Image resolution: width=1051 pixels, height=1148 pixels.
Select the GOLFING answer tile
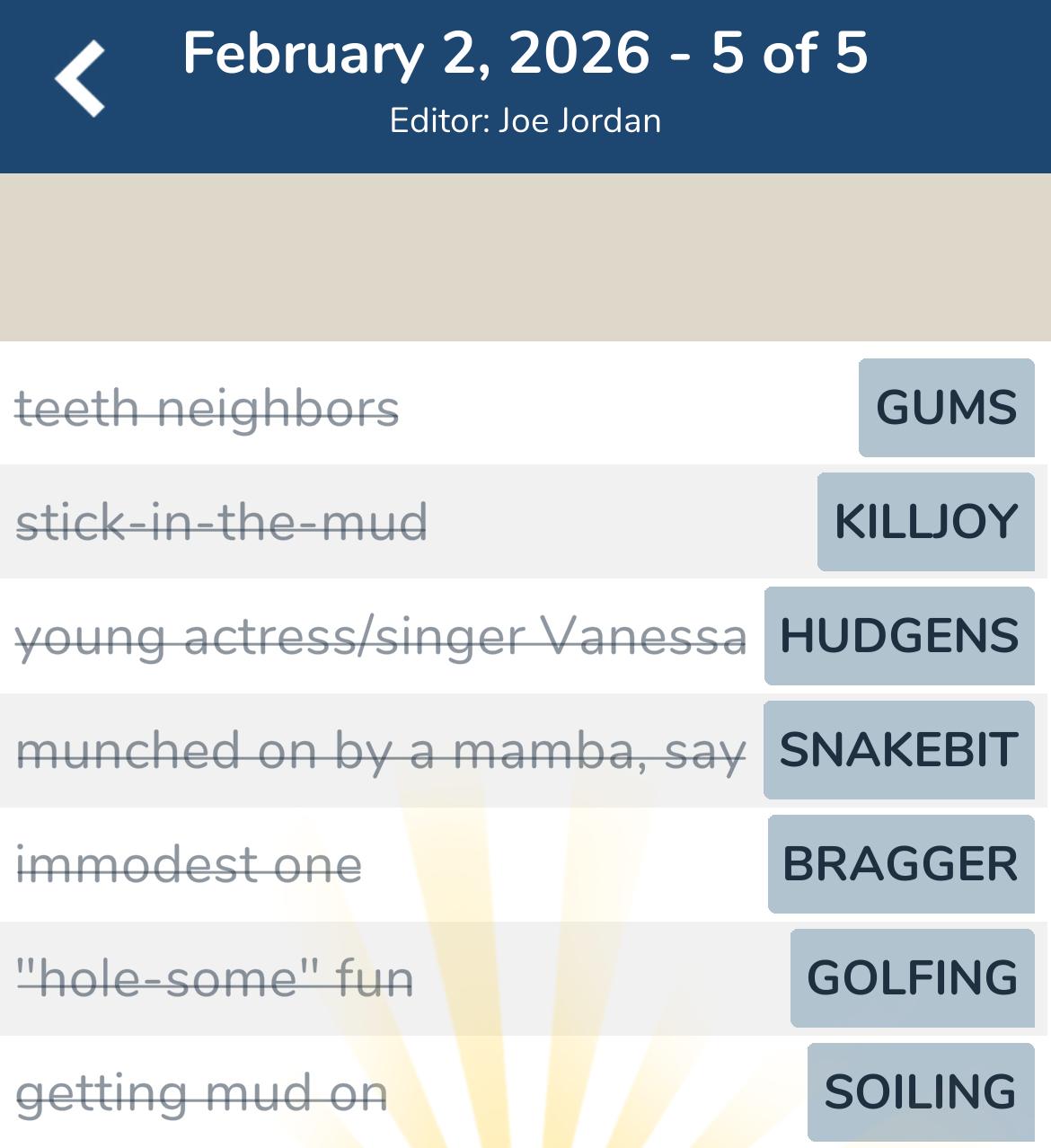pyautogui.click(x=911, y=978)
